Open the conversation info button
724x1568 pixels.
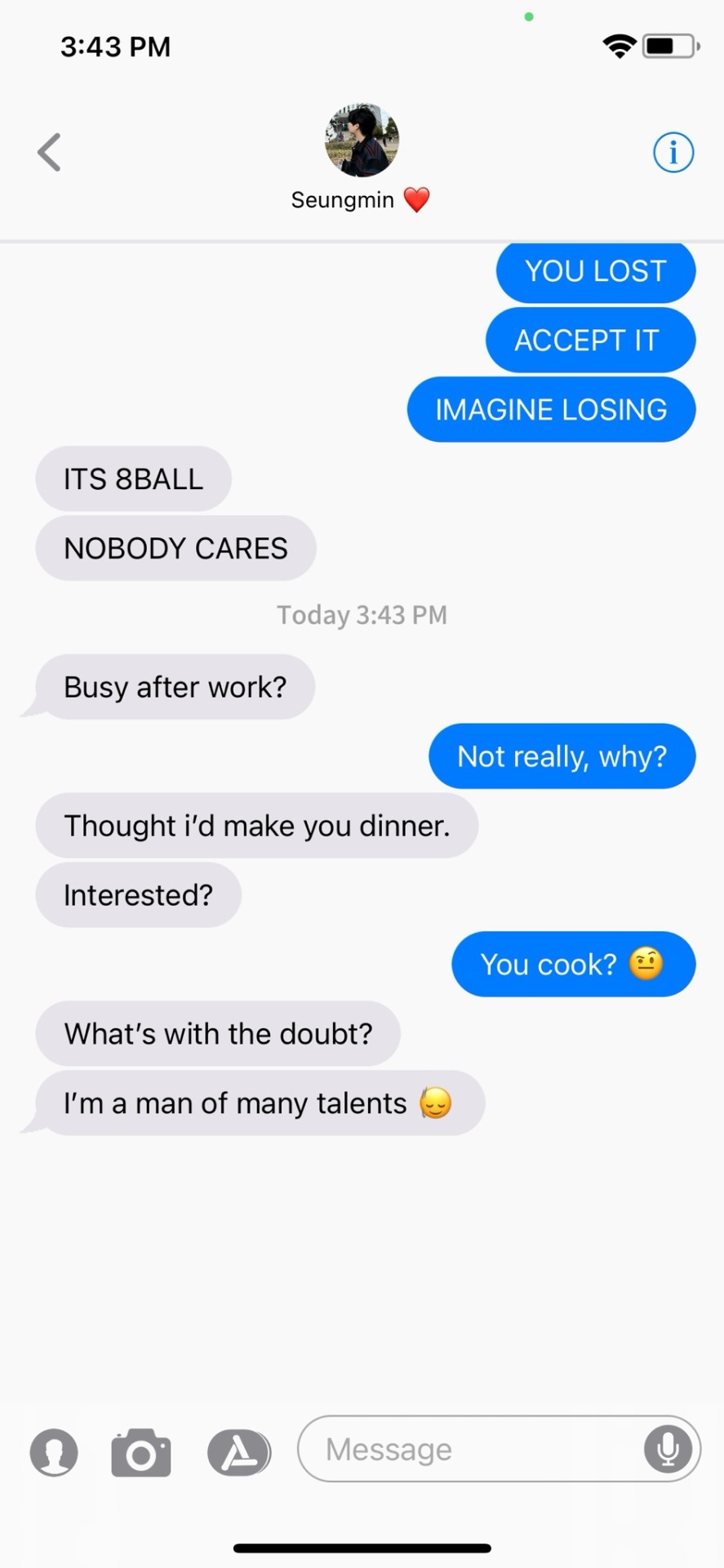pyautogui.click(x=673, y=152)
